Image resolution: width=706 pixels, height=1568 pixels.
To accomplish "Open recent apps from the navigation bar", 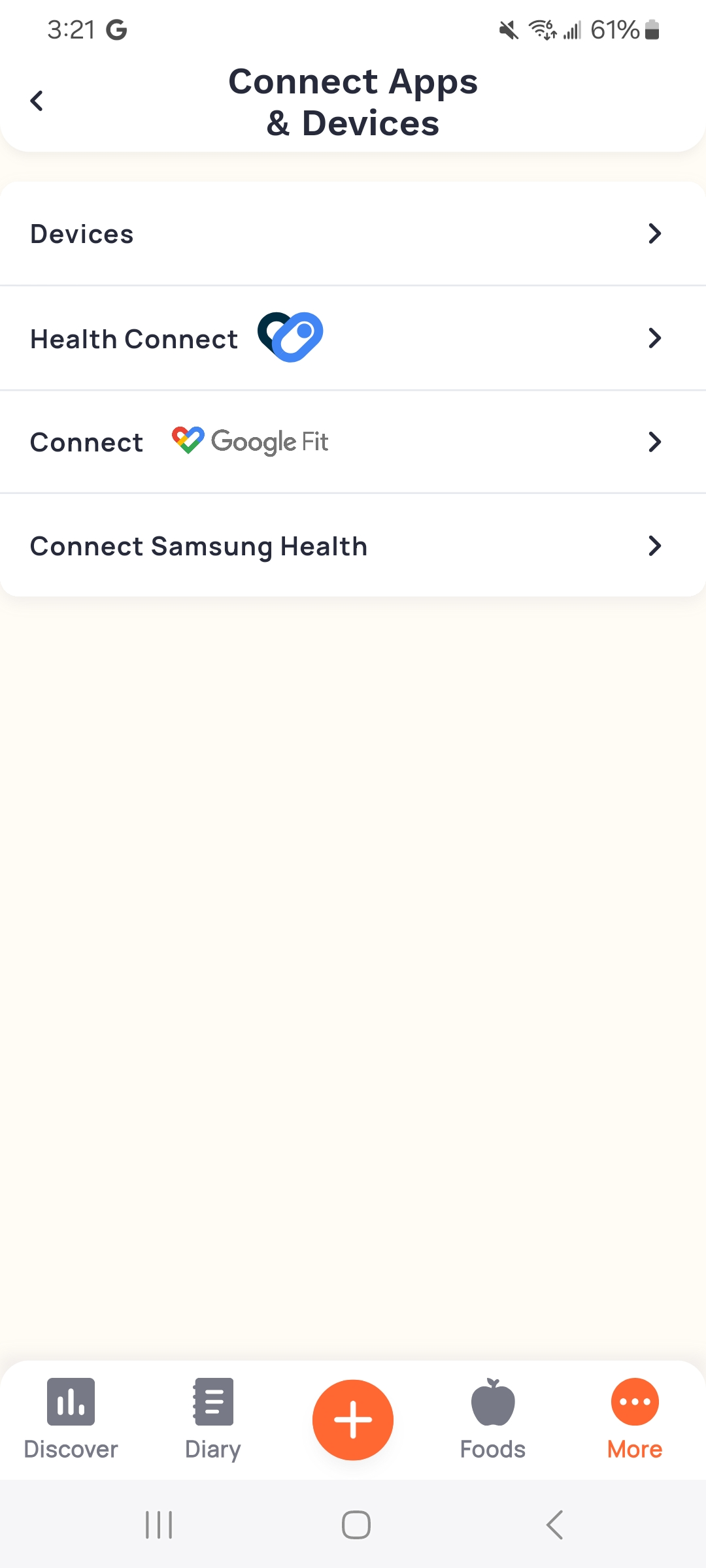I will [159, 1525].
